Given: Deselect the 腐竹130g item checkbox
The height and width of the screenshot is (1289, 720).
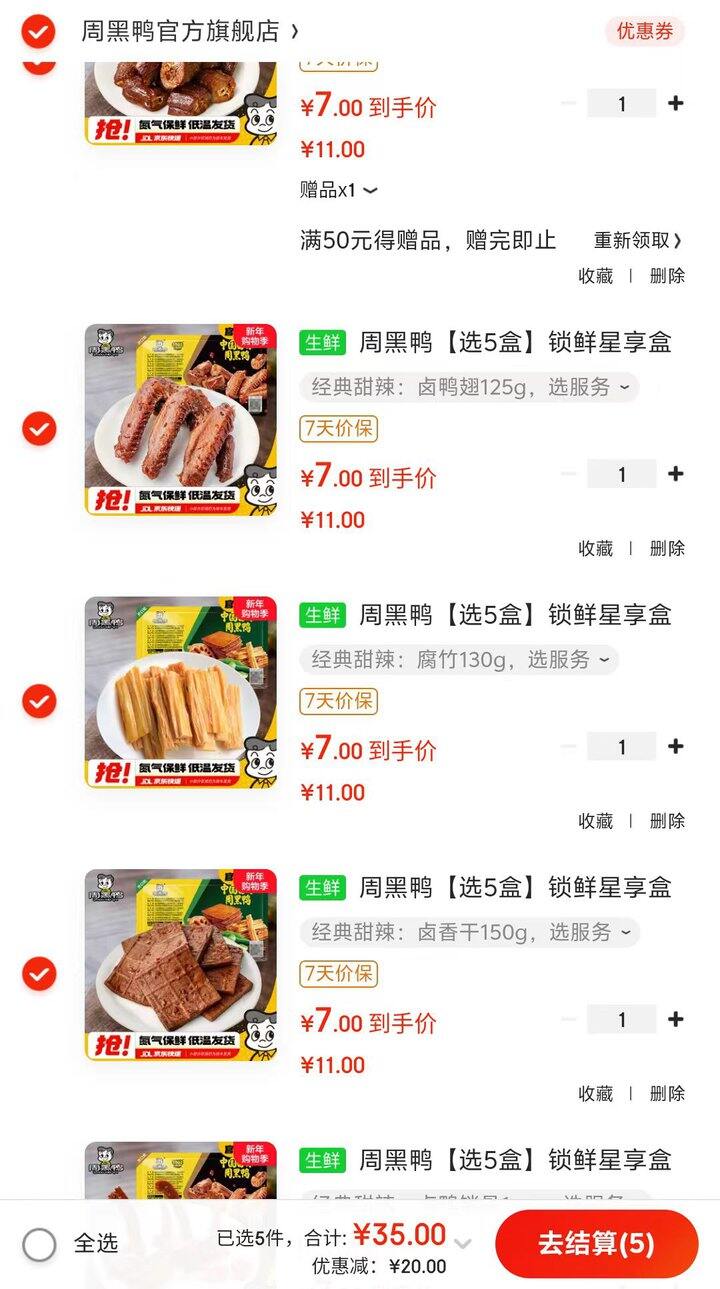Looking at the screenshot, I should (39, 701).
